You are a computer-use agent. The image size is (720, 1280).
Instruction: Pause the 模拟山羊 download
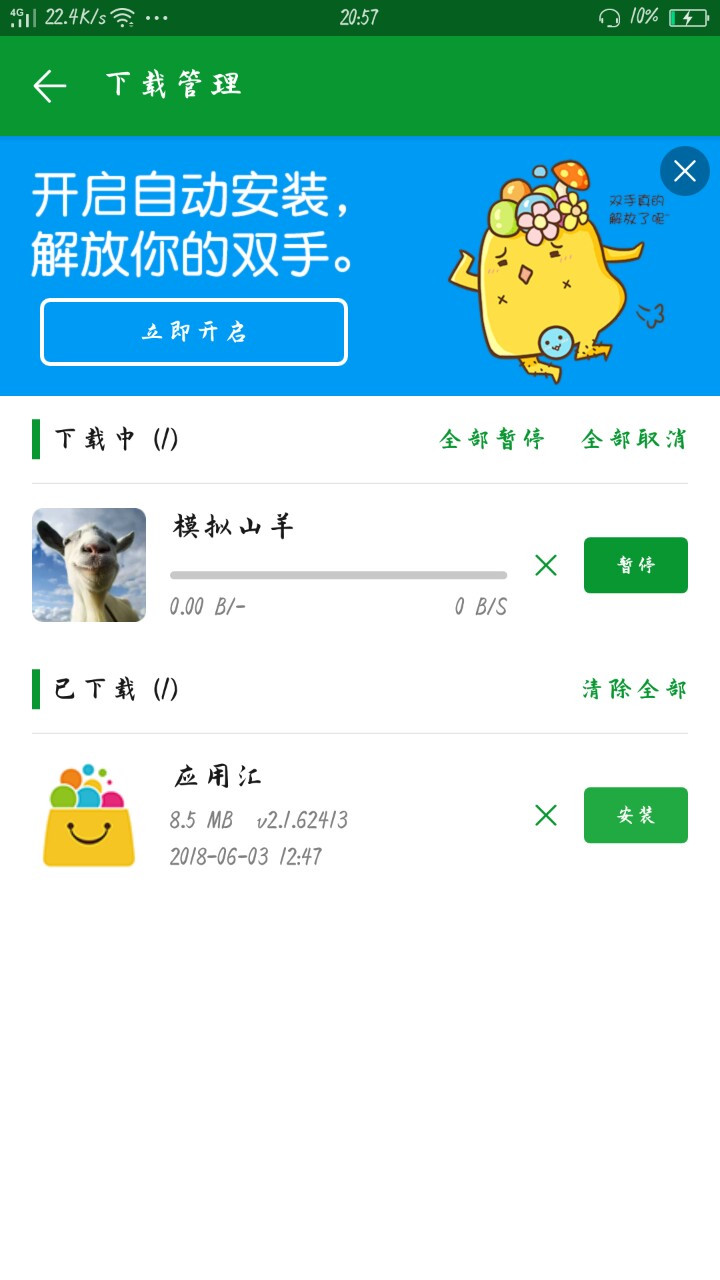click(636, 565)
